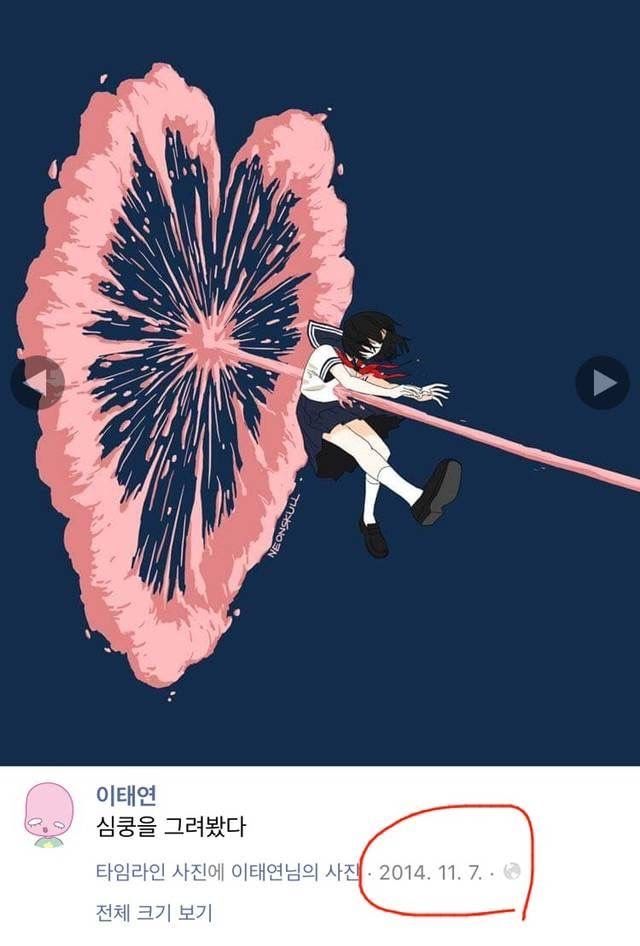Open 이태연's profile name link
The height and width of the screenshot is (946, 640).
(122, 795)
